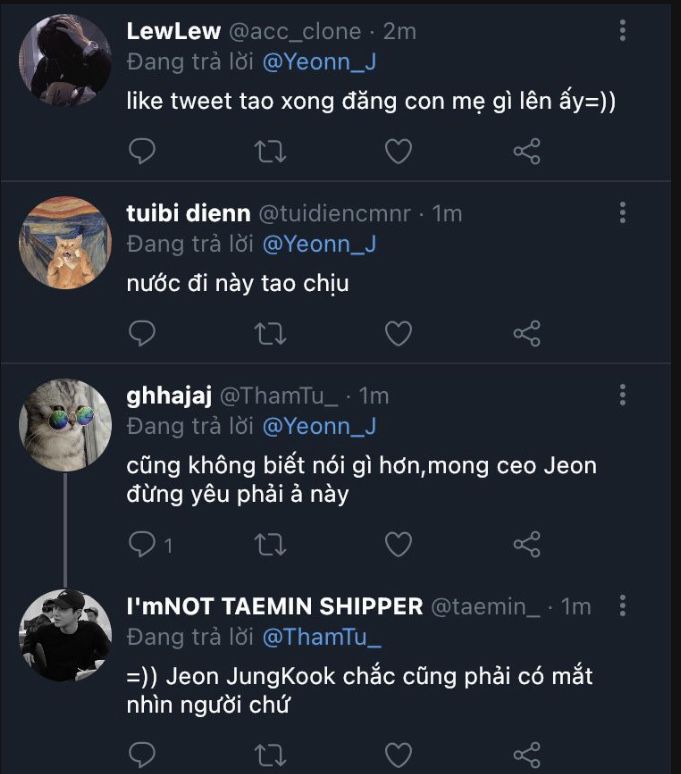Open more options on tuibi dienn's tweet
The image size is (681, 774).
[x=623, y=213]
